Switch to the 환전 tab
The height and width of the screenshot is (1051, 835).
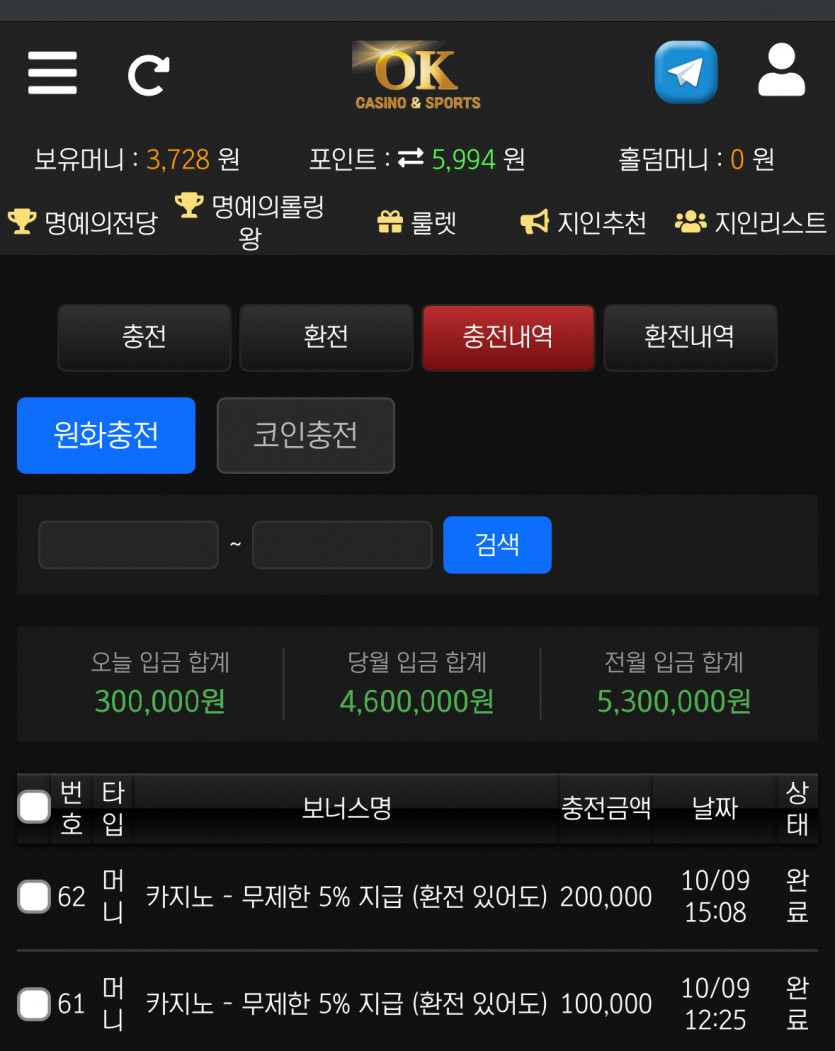pyautogui.click(x=326, y=337)
